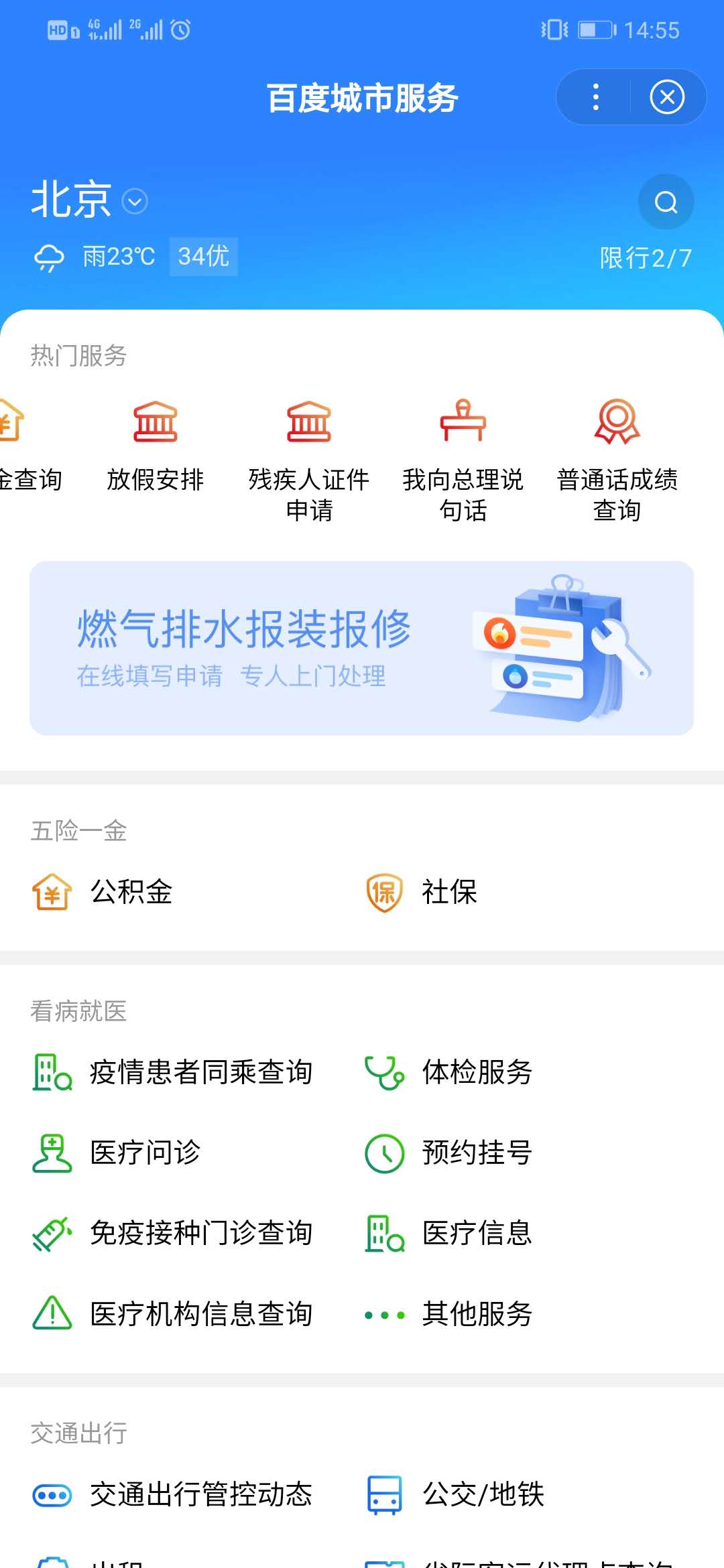Open 免疫接种门诊查询

point(200,1233)
